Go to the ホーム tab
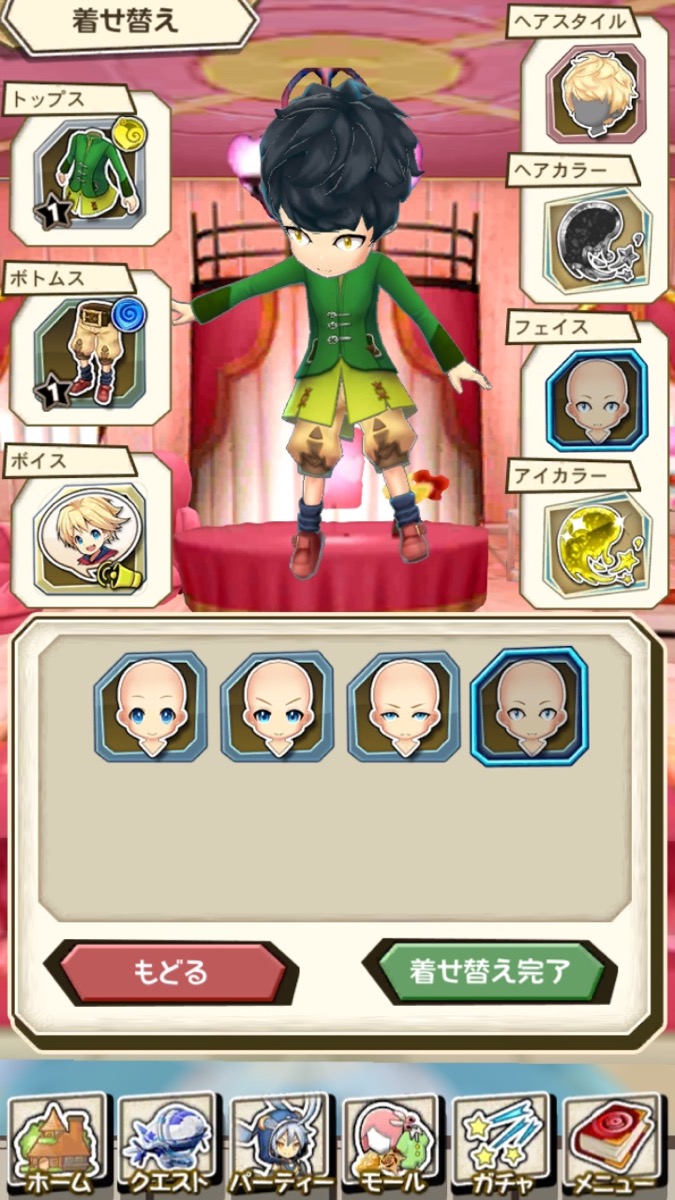Screen dimensions: 675x1200 tap(56, 1145)
